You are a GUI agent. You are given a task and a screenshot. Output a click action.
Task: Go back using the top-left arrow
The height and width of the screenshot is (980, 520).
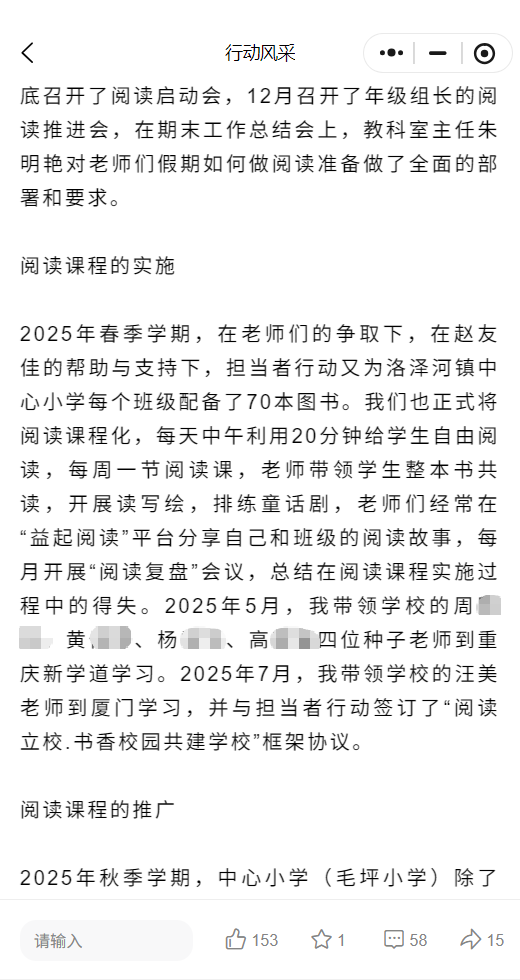[x=28, y=53]
